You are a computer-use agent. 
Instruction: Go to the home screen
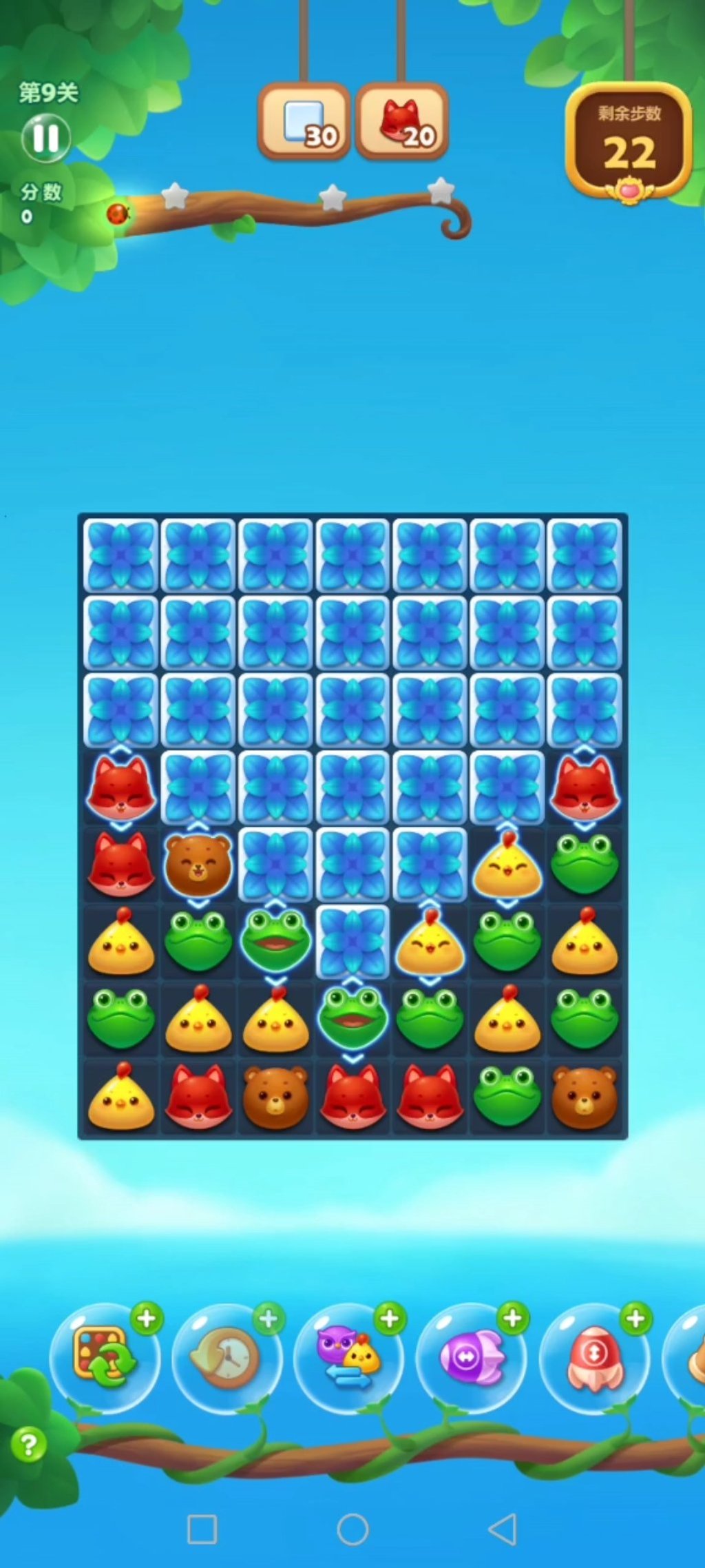[x=352, y=1529]
